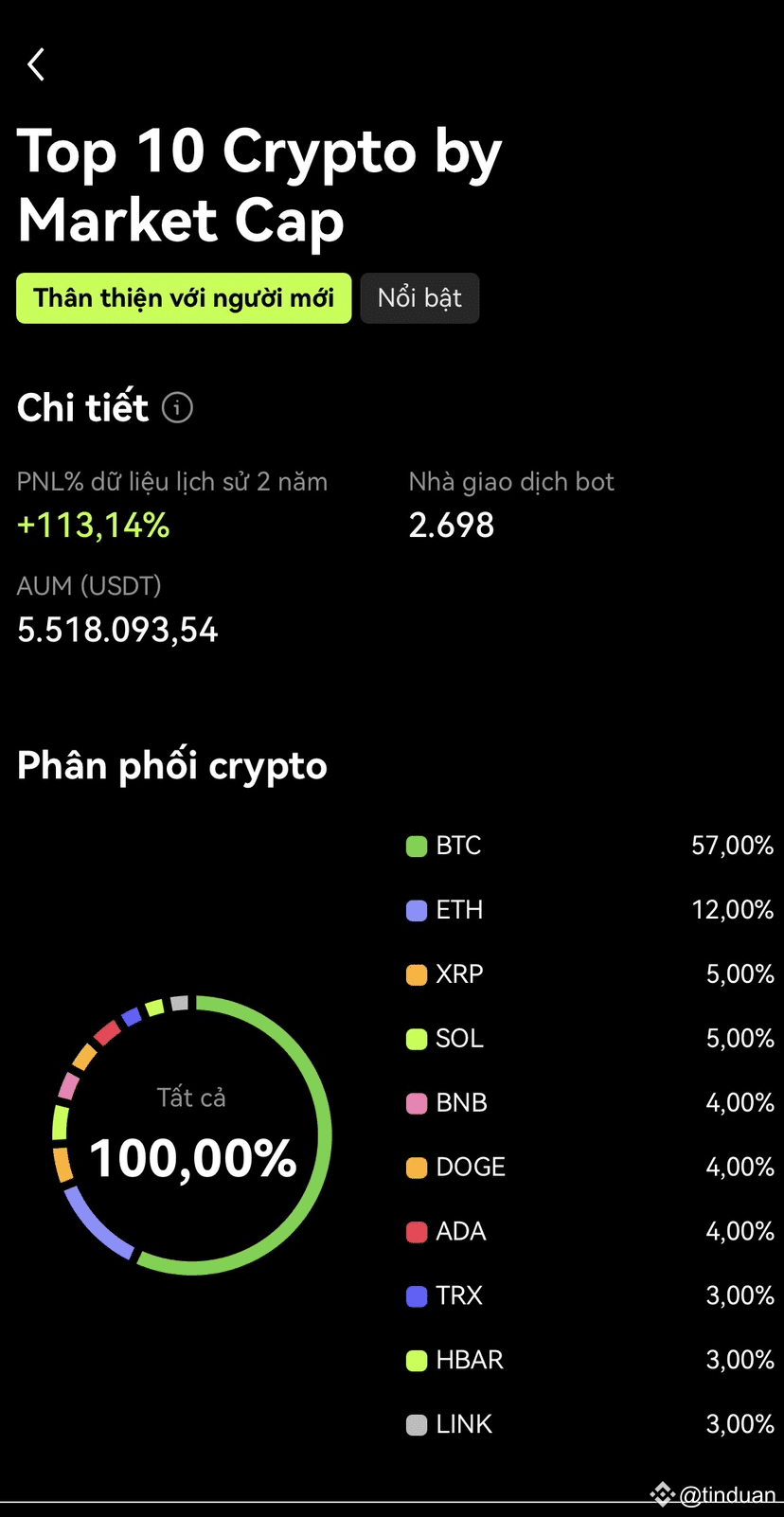Click the red ADA color marker
The image size is (784, 1517).
coord(417,1232)
